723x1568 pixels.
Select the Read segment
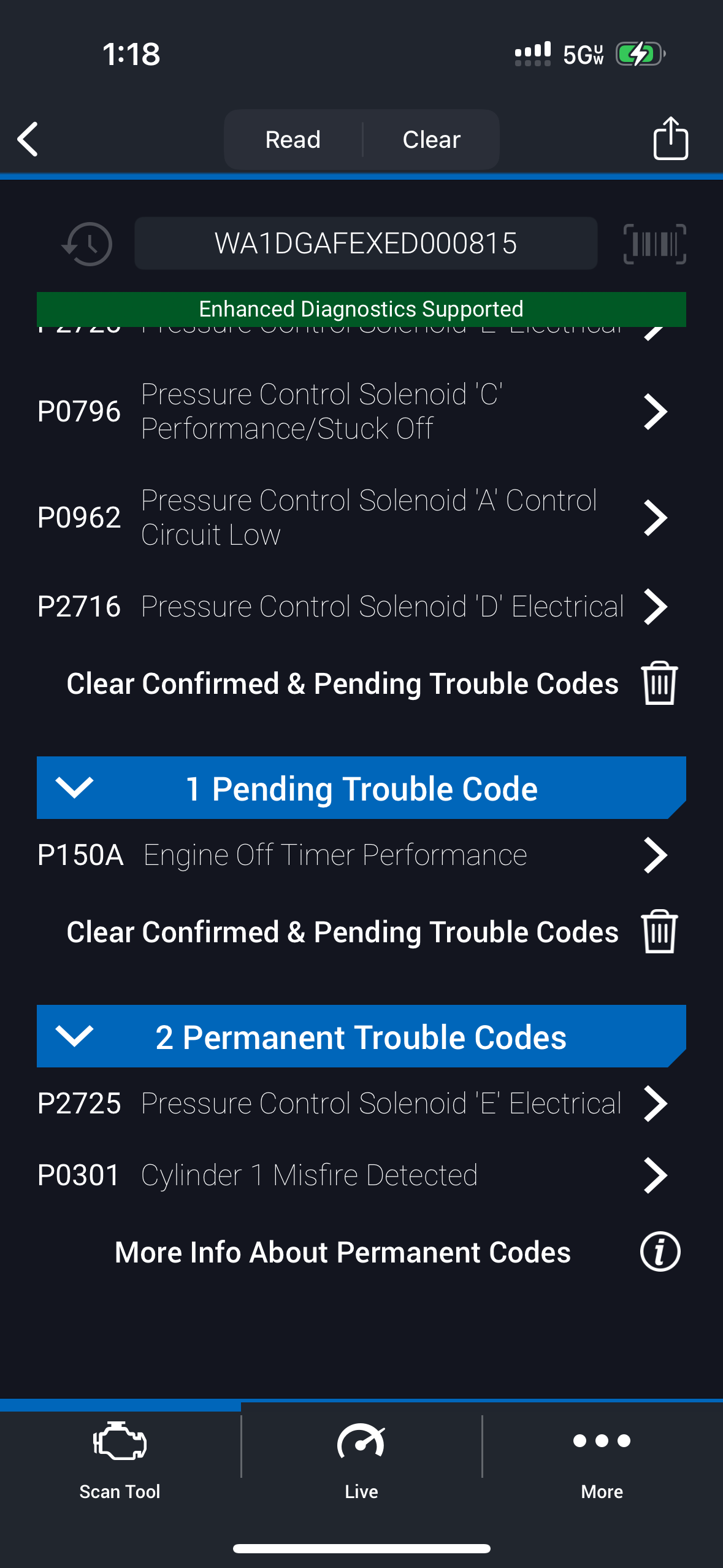click(293, 140)
